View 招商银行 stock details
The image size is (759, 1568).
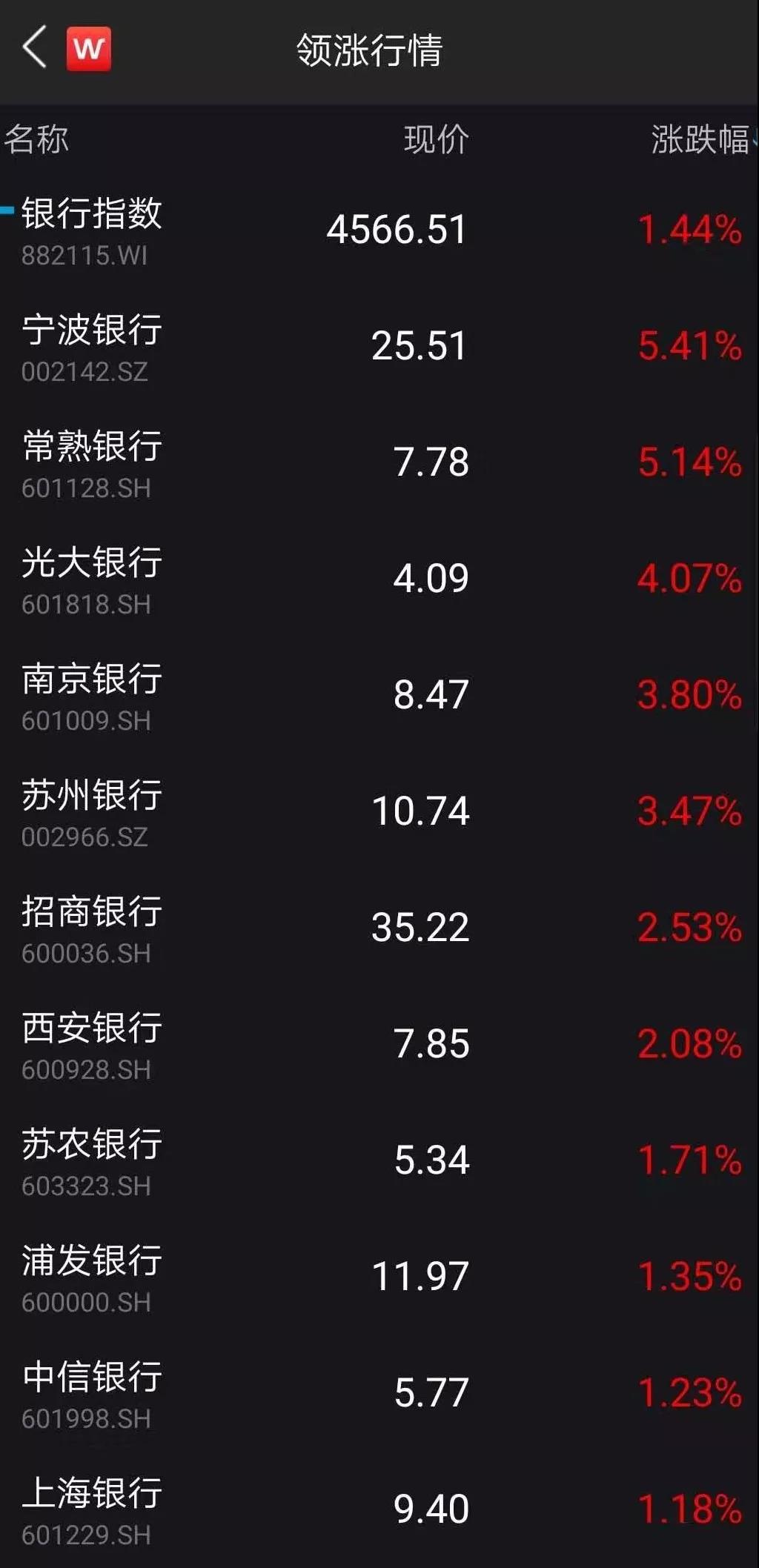(x=379, y=928)
